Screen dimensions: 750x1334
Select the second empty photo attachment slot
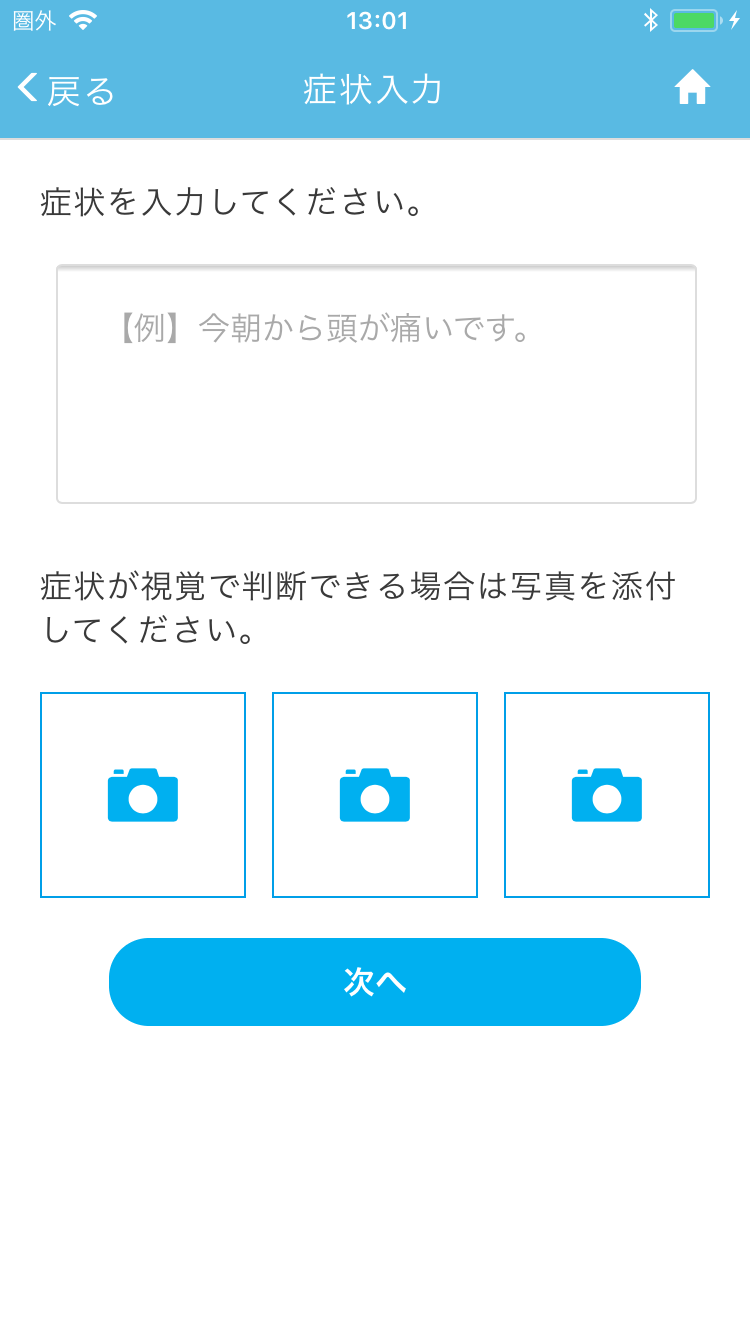374,794
